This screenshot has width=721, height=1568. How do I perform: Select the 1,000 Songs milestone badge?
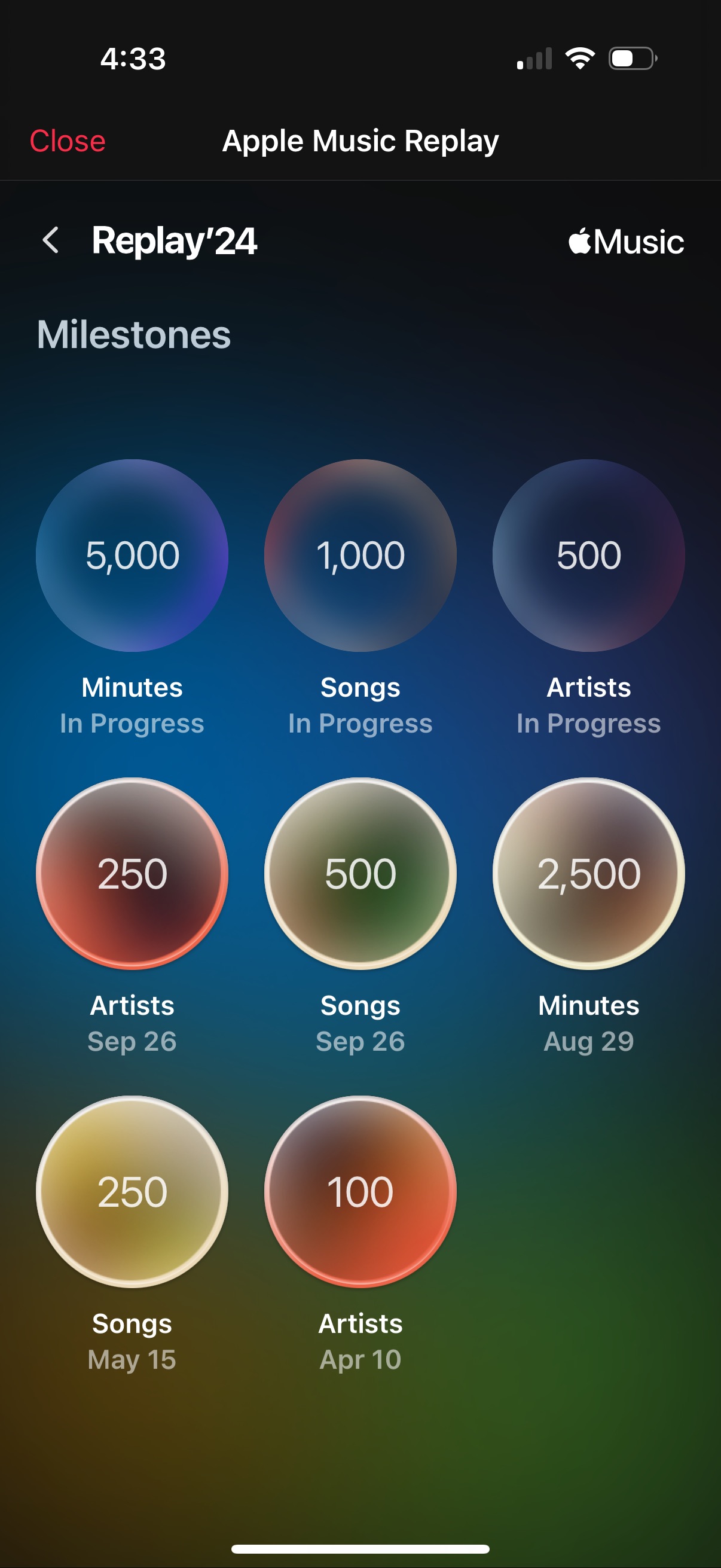(360, 554)
